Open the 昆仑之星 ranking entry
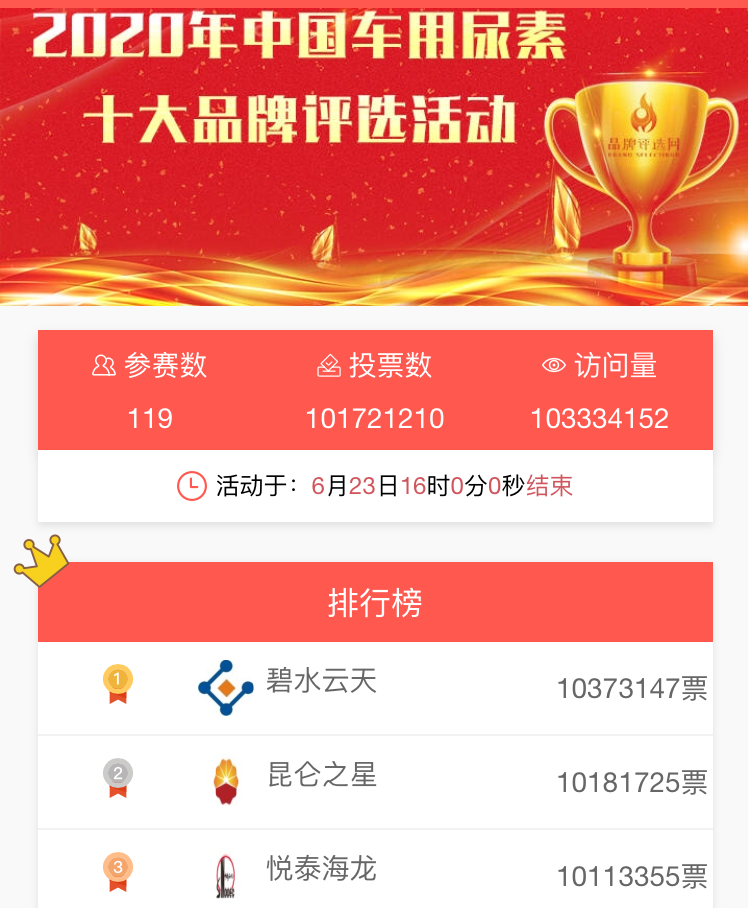The image size is (748, 908). pos(321,775)
